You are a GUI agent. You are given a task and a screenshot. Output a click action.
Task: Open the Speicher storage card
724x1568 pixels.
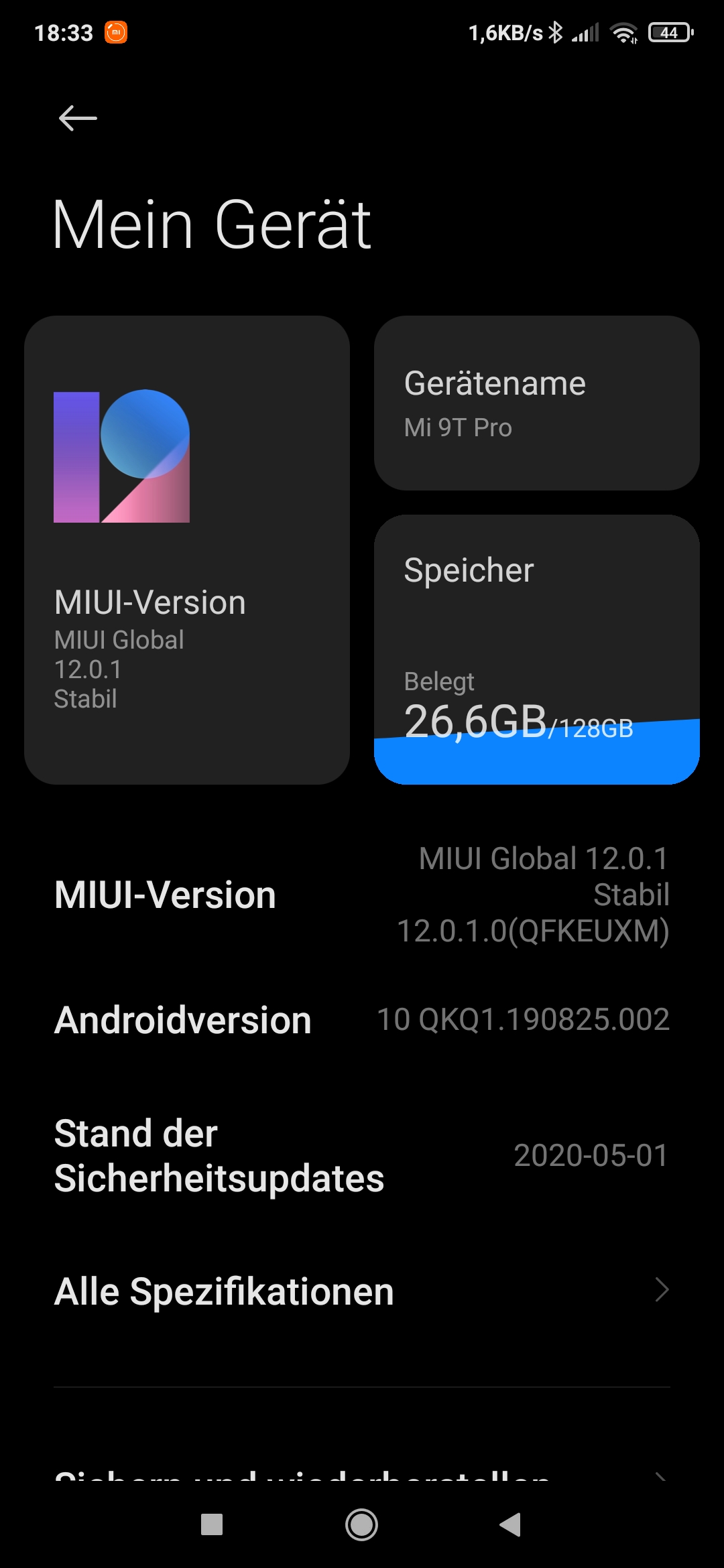point(536,649)
